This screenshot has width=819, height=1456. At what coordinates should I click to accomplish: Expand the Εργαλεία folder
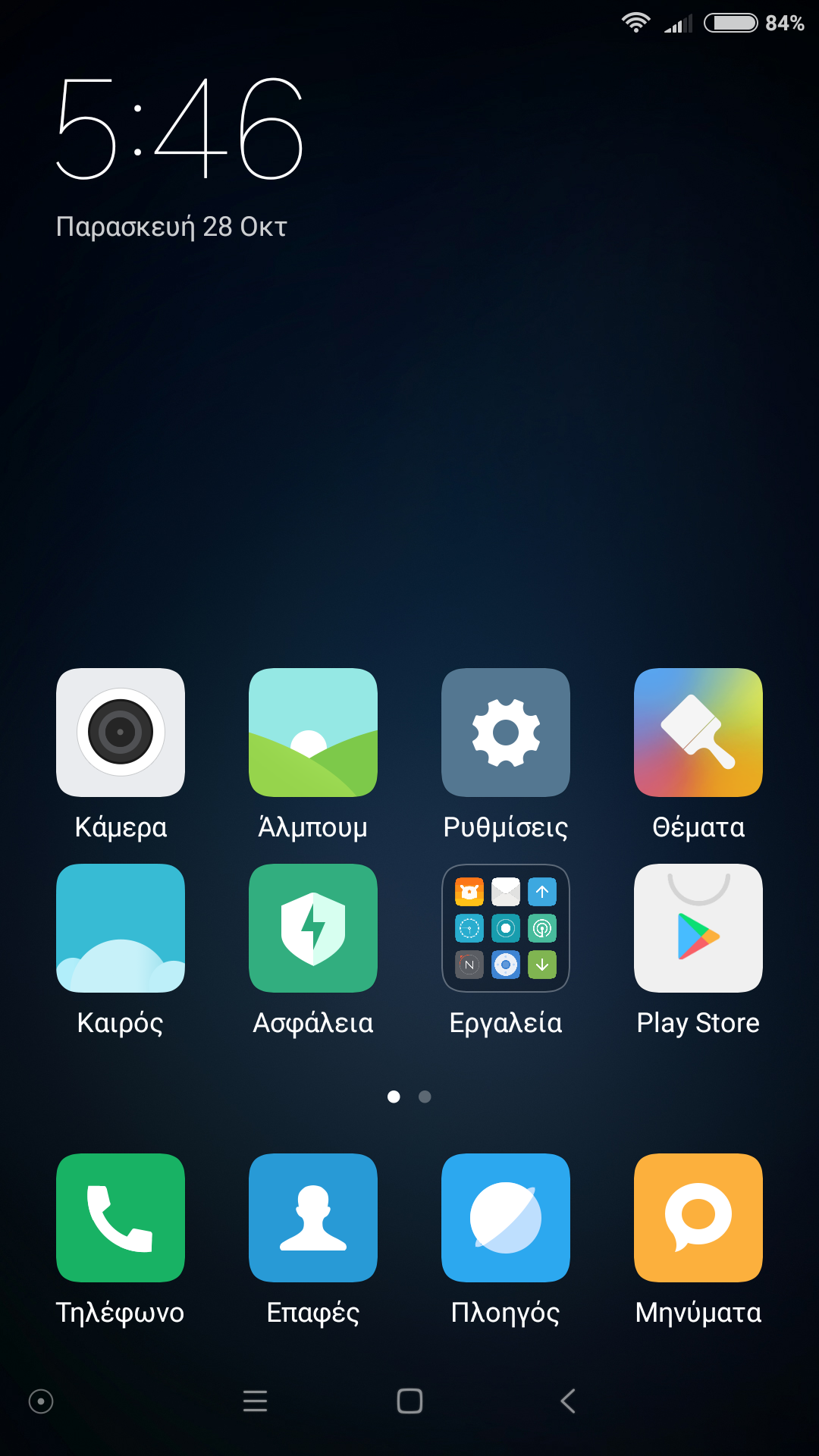click(x=506, y=928)
